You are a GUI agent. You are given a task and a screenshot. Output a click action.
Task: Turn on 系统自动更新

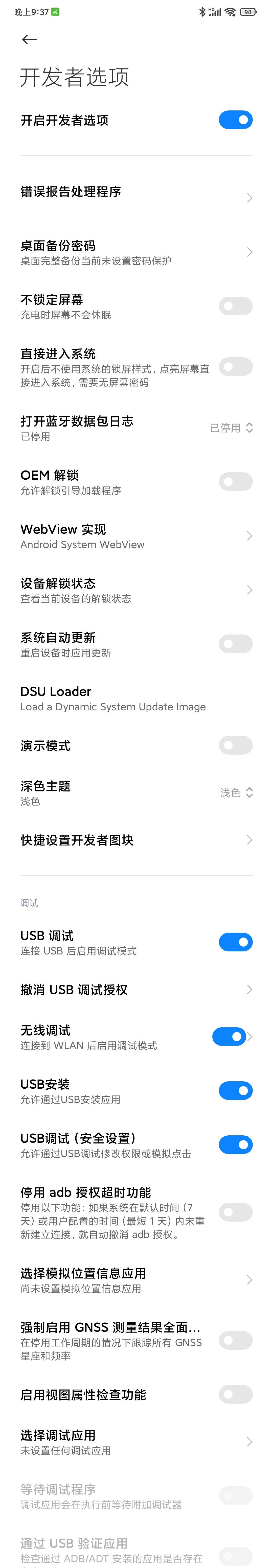pos(235,643)
